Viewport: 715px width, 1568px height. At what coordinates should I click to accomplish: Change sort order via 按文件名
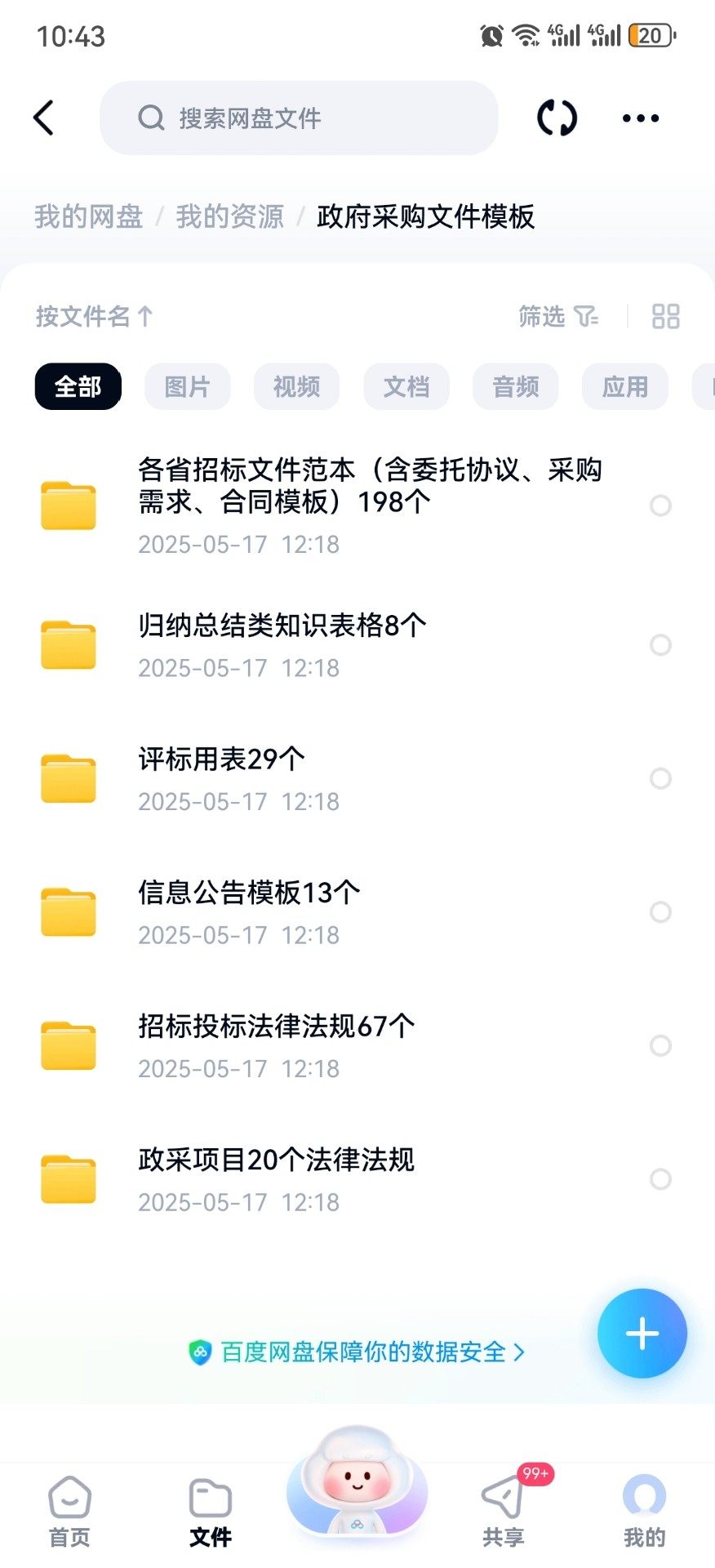coord(94,317)
